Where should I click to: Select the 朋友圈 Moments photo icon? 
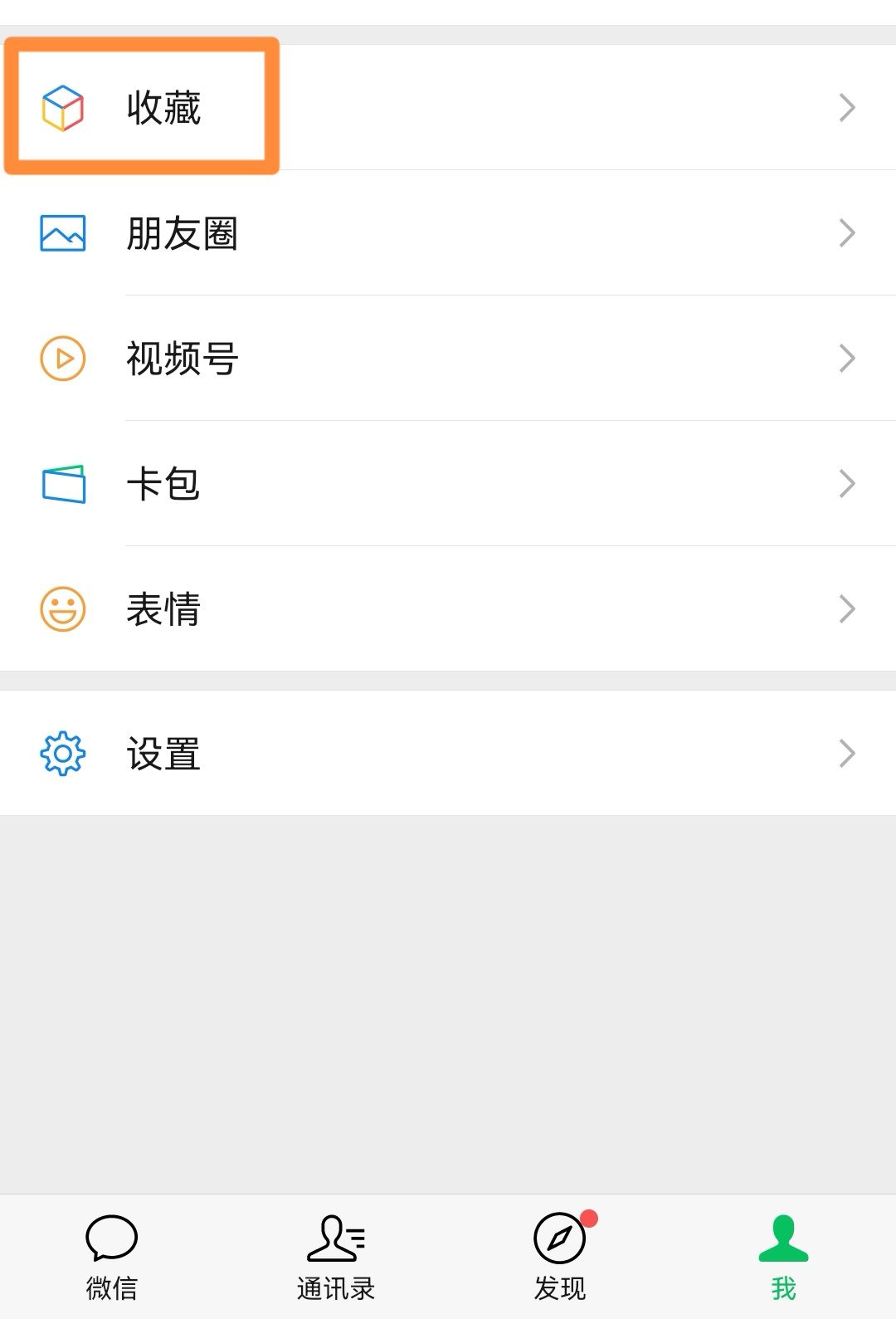pyautogui.click(x=61, y=233)
